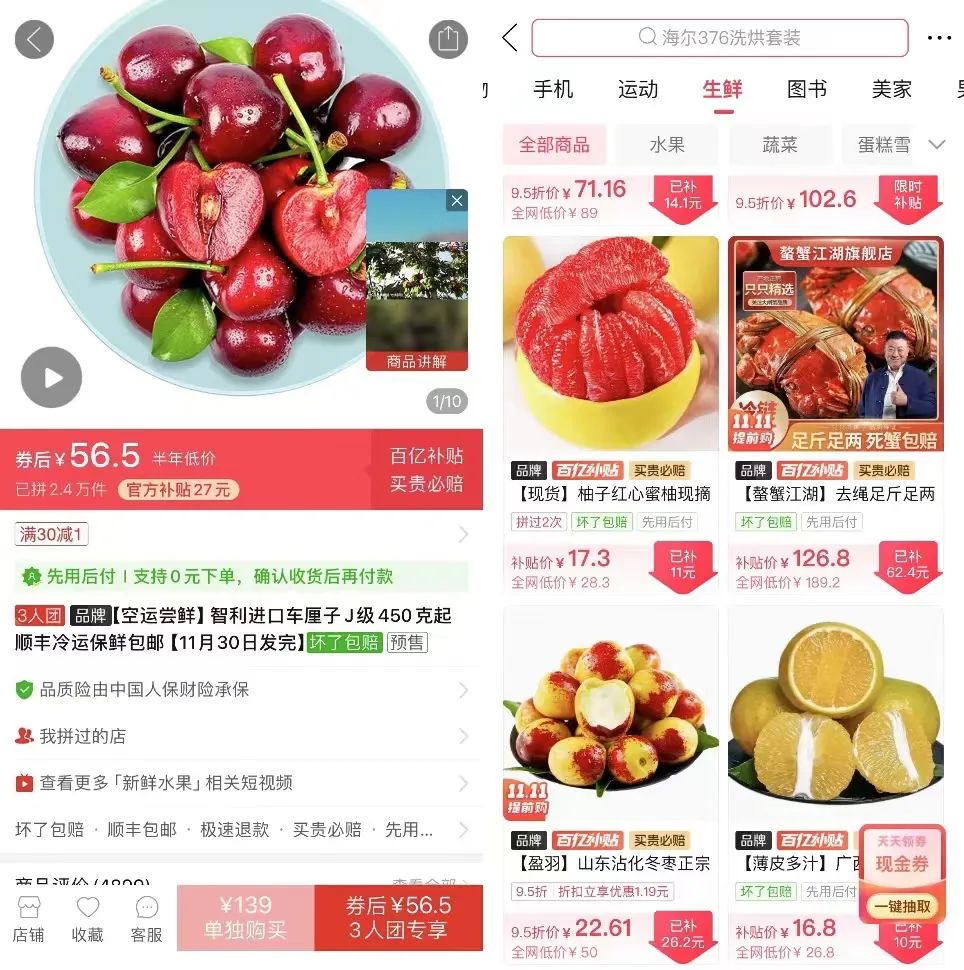Contact 客服 customer service
Viewport: 964px width, 970px height.
146,918
